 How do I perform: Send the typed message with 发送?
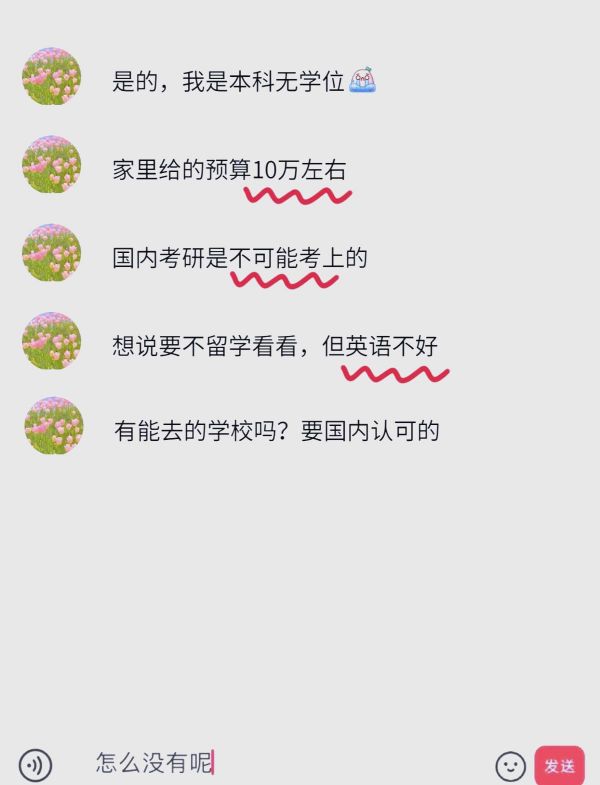pos(559,766)
